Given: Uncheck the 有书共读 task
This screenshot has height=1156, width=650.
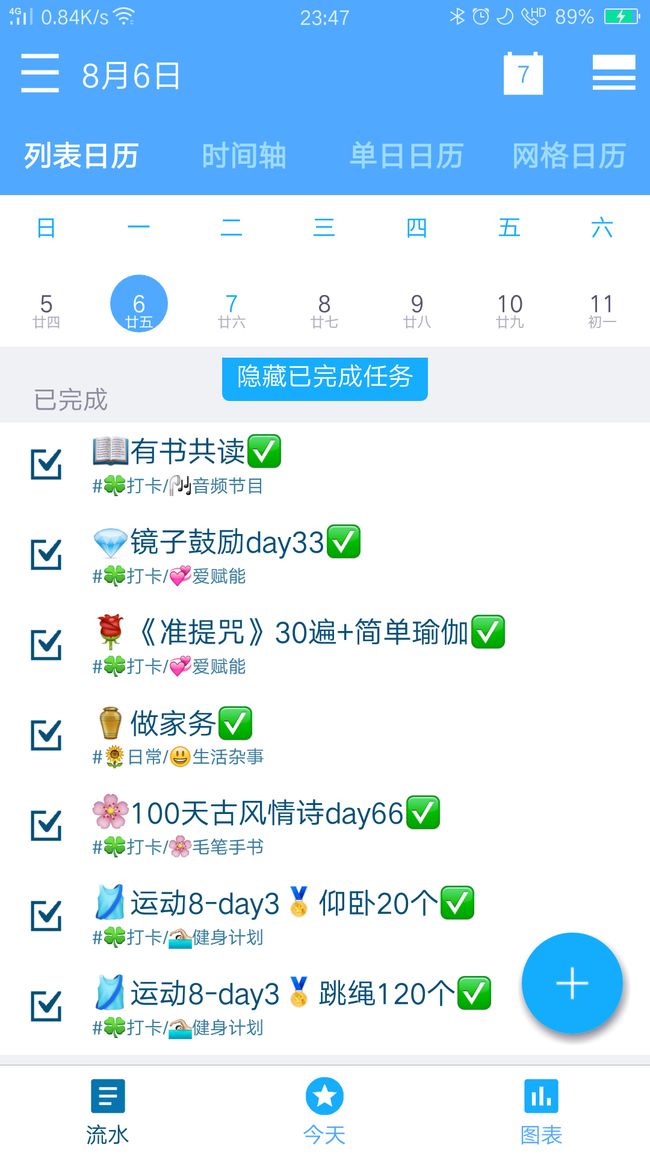Looking at the screenshot, I should pos(46,464).
